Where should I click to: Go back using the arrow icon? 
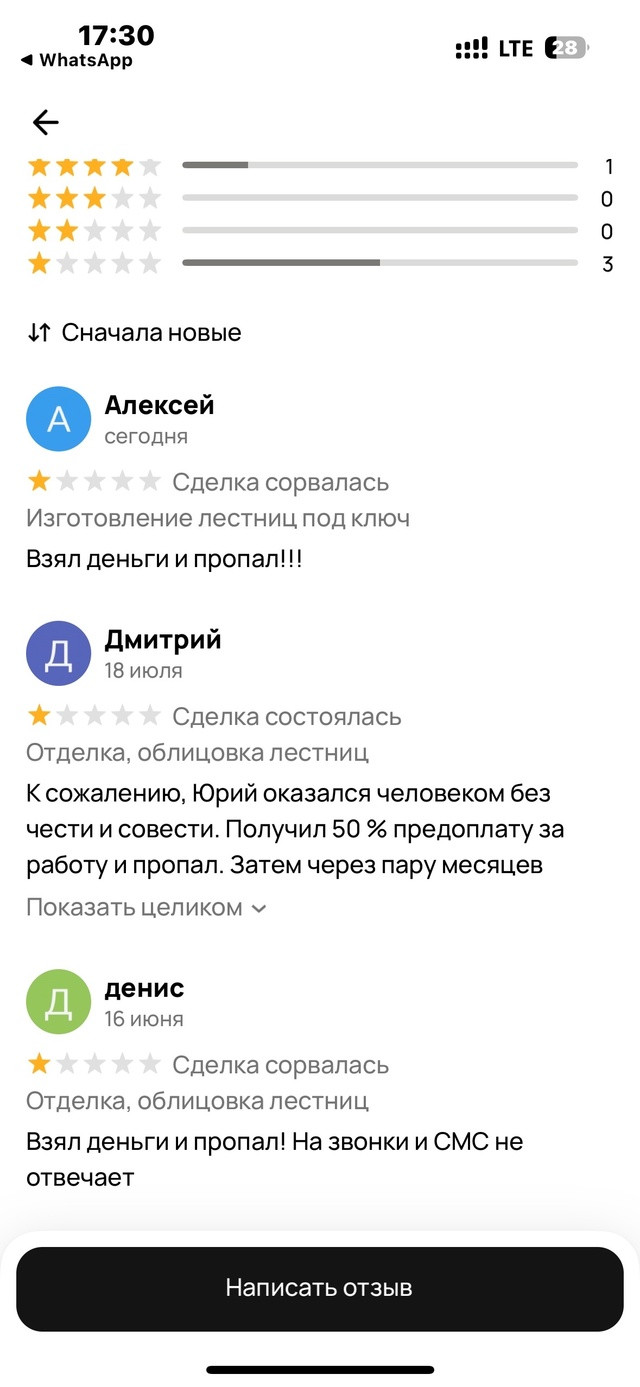coord(46,122)
